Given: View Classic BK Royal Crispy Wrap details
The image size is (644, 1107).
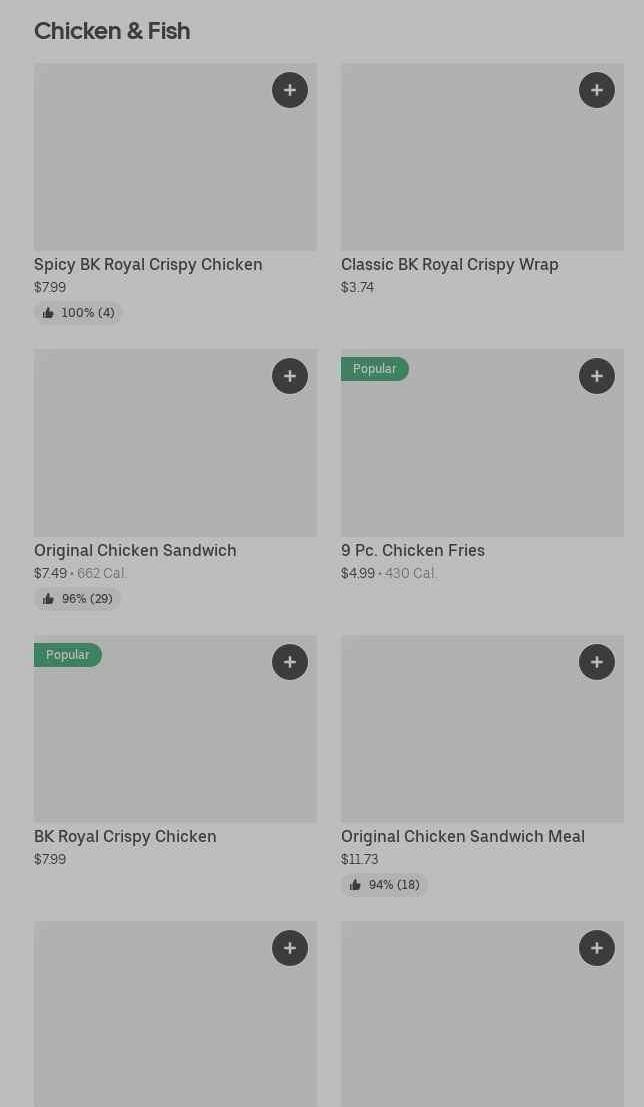Looking at the screenshot, I should click(449, 264).
